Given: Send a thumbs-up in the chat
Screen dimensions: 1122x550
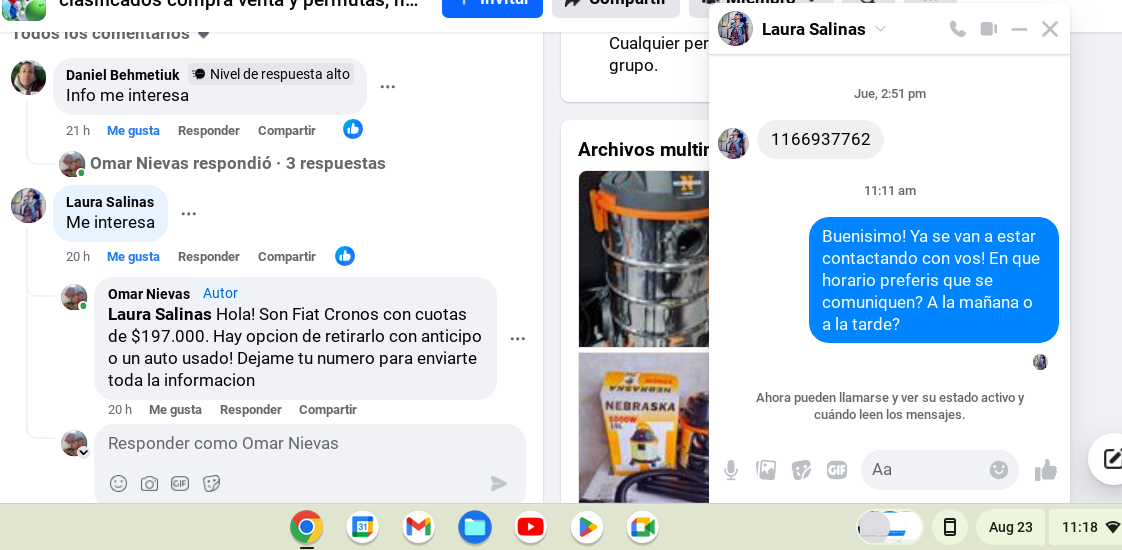Looking at the screenshot, I should pos(1045,470).
